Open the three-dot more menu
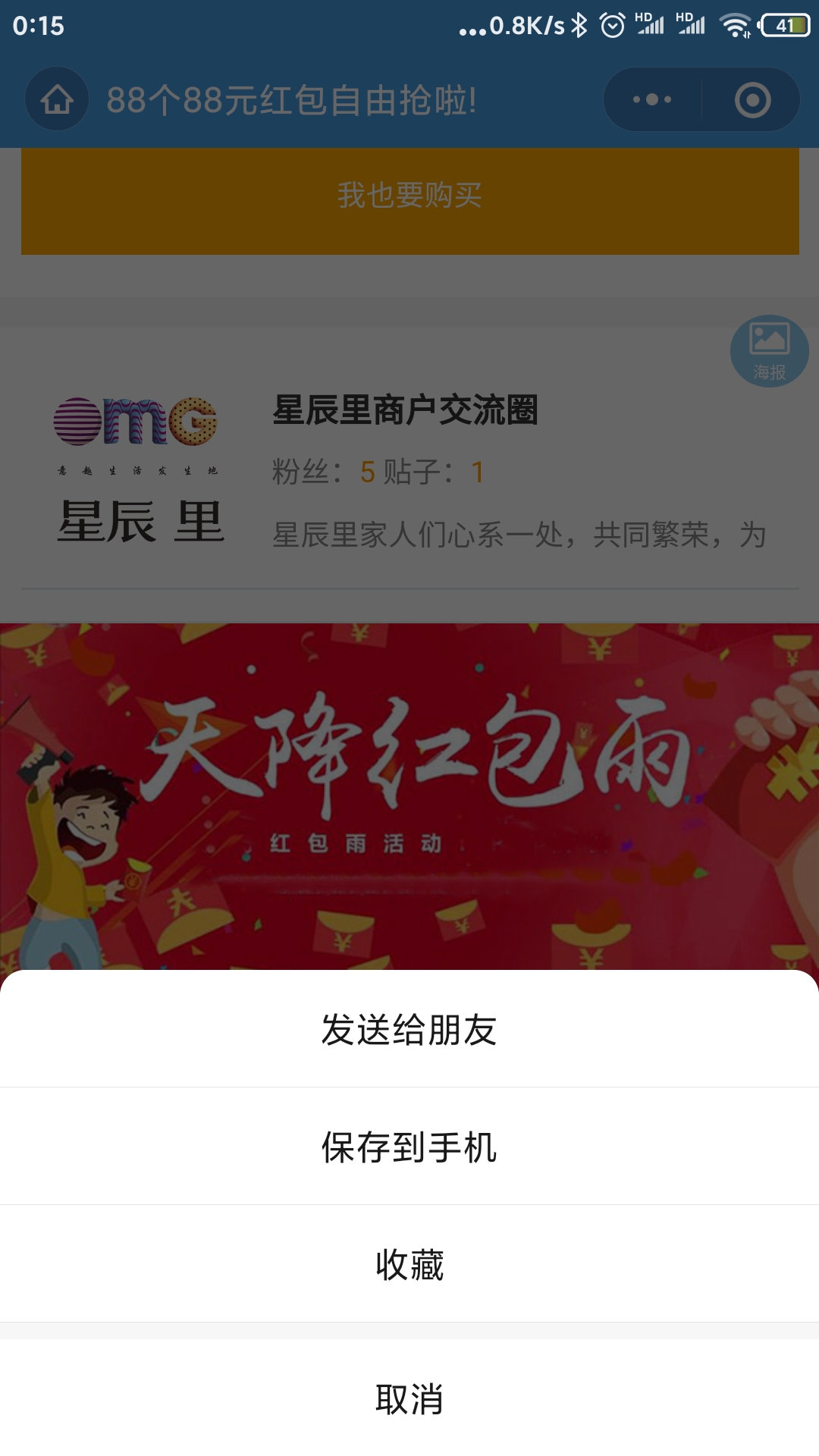 click(652, 99)
